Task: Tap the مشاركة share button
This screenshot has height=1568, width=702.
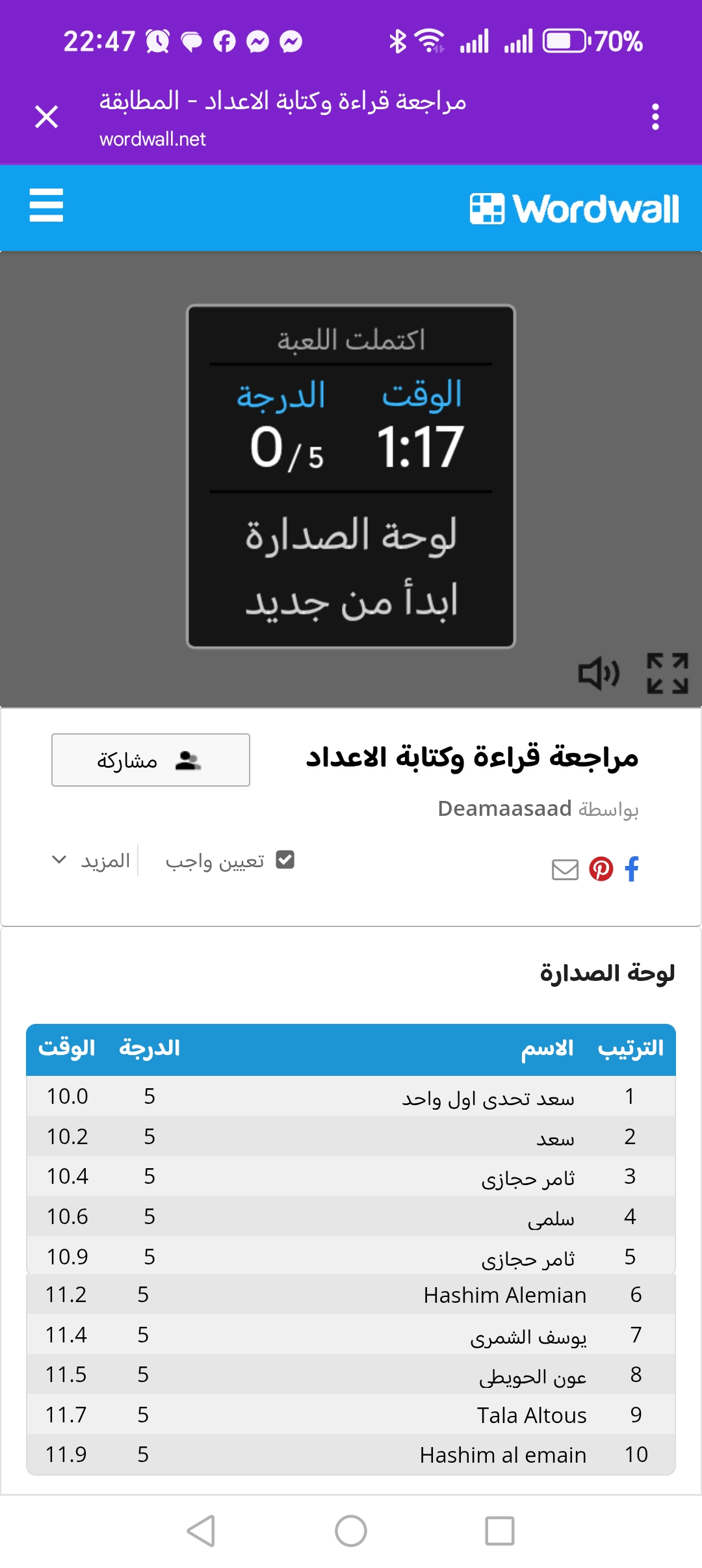Action: click(151, 760)
